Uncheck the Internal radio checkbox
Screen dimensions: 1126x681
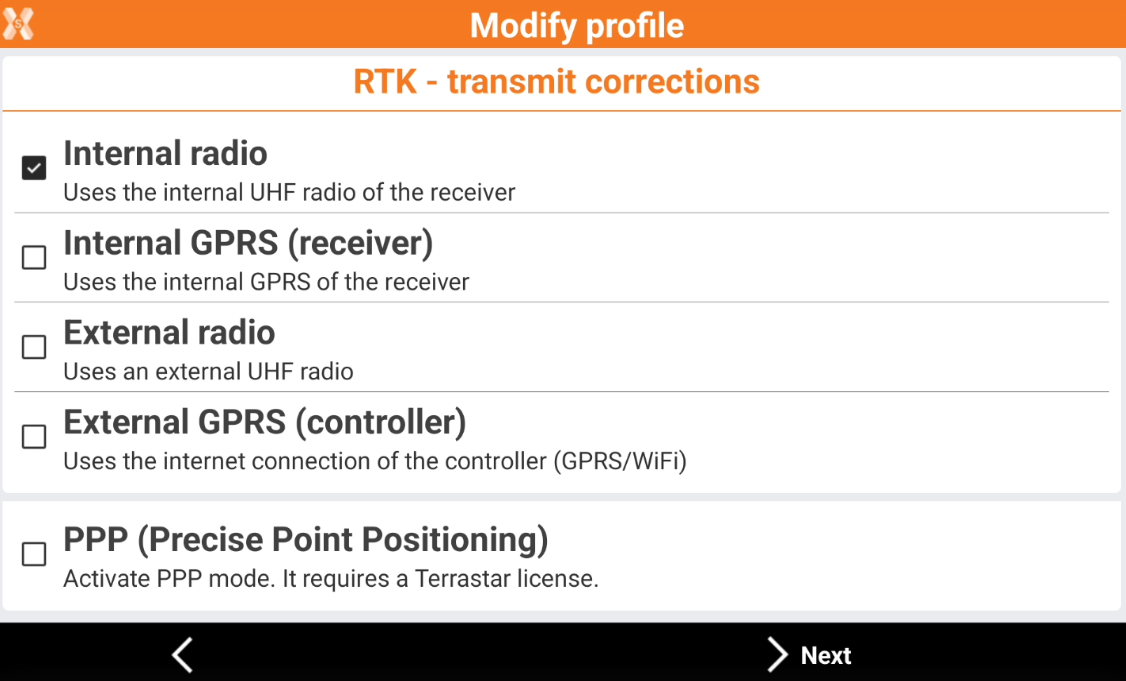(x=34, y=168)
